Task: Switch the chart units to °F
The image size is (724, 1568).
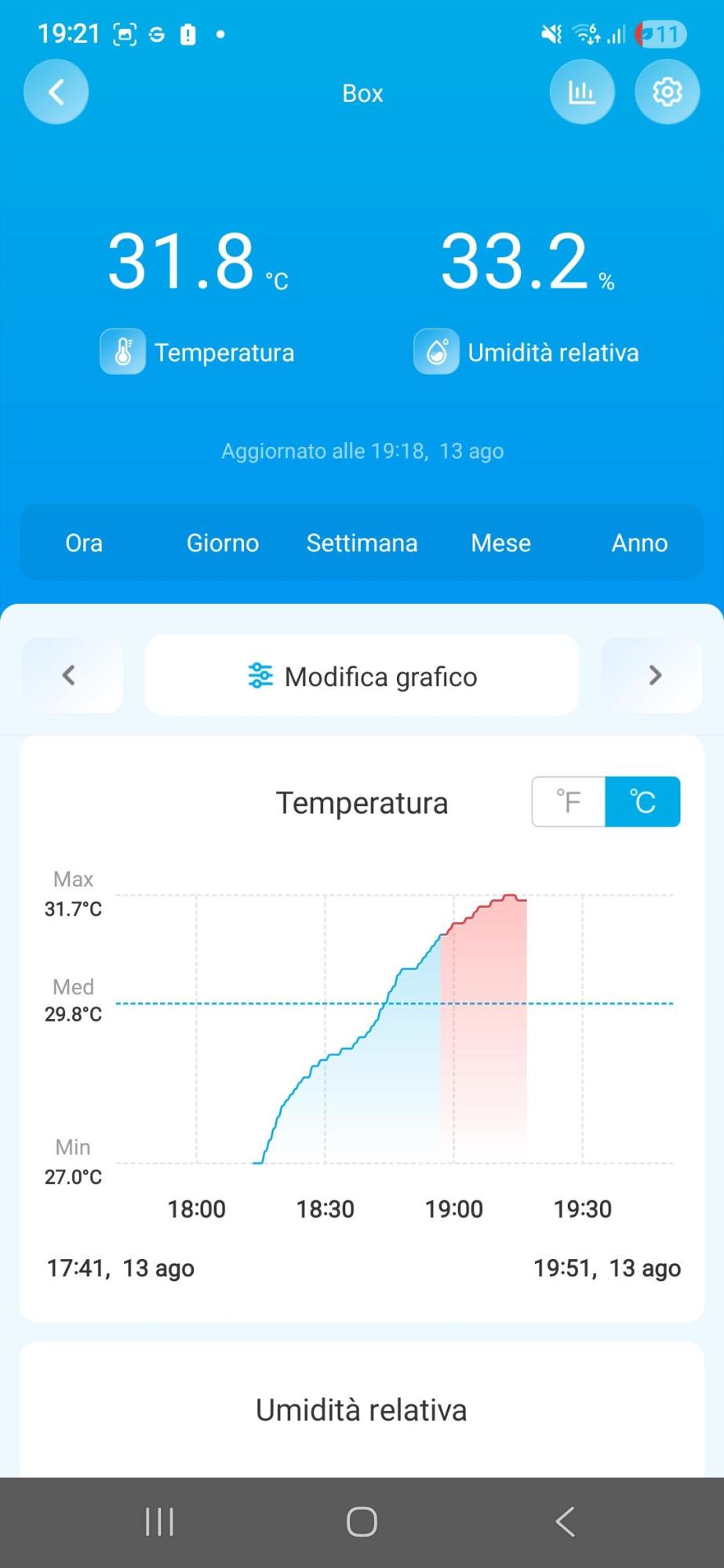Action: point(569,801)
